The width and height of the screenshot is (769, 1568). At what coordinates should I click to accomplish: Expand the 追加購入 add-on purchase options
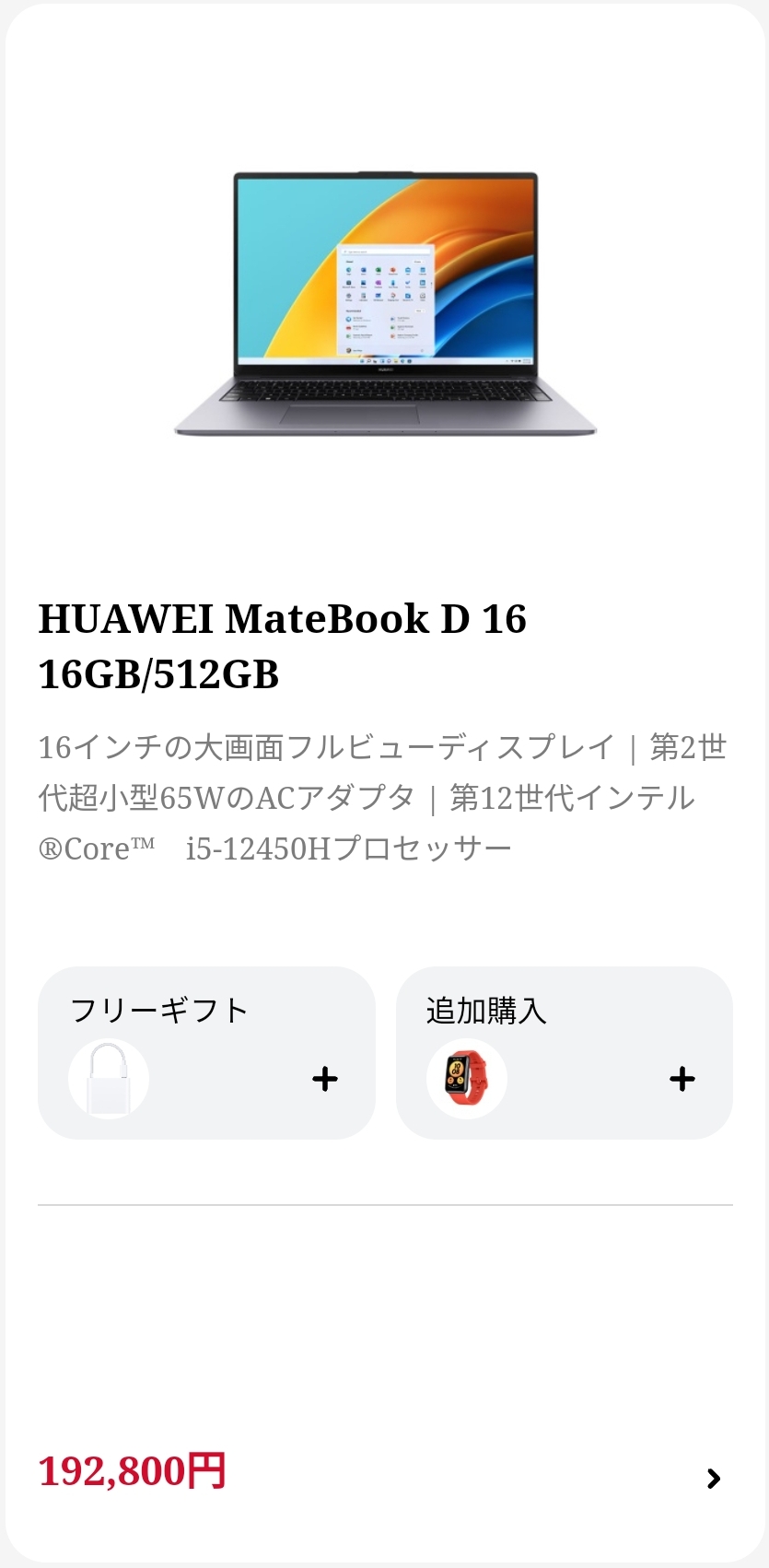pos(682,1079)
